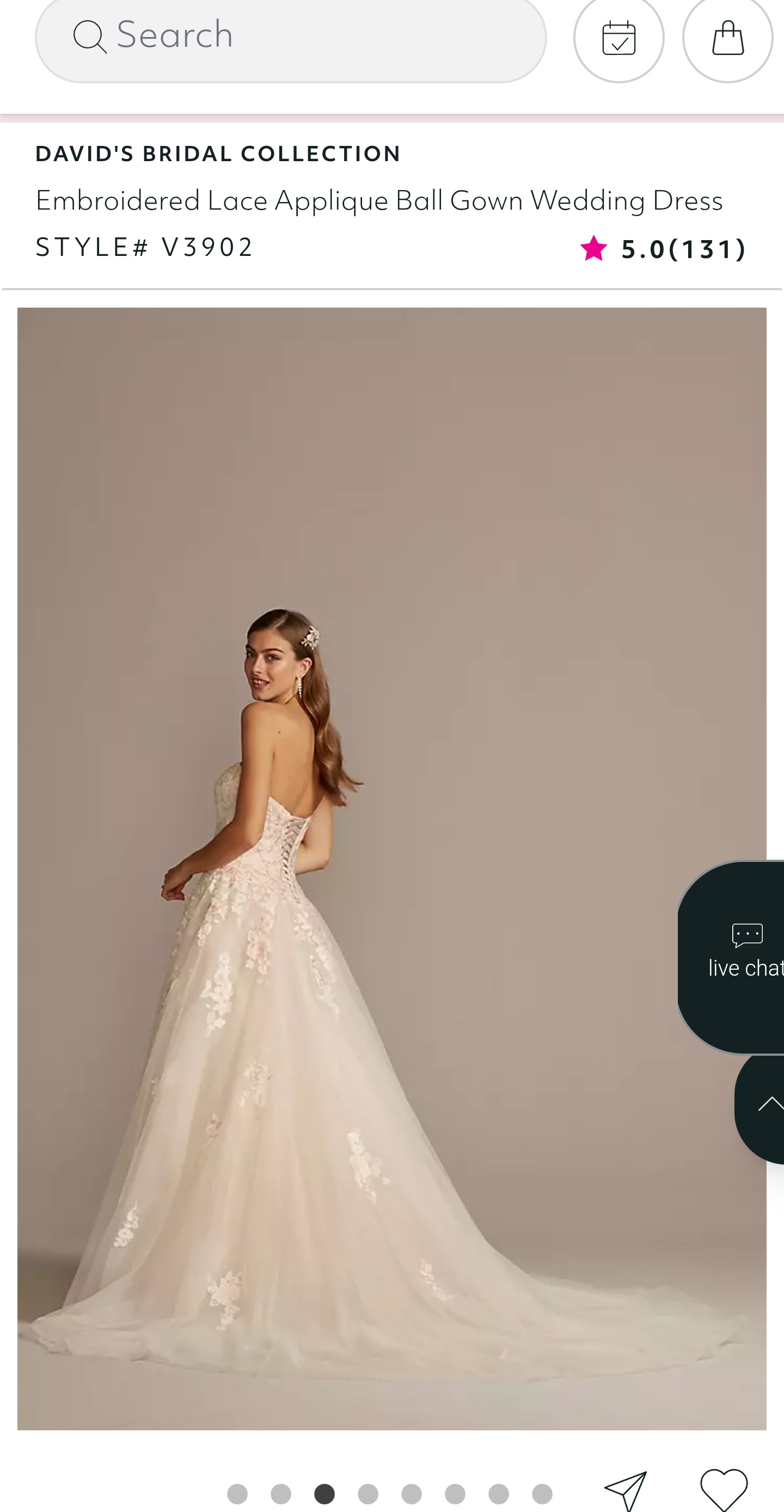Share this dress with the paper-plane icon
Viewport: 784px width, 1512px height.
coord(626,1491)
